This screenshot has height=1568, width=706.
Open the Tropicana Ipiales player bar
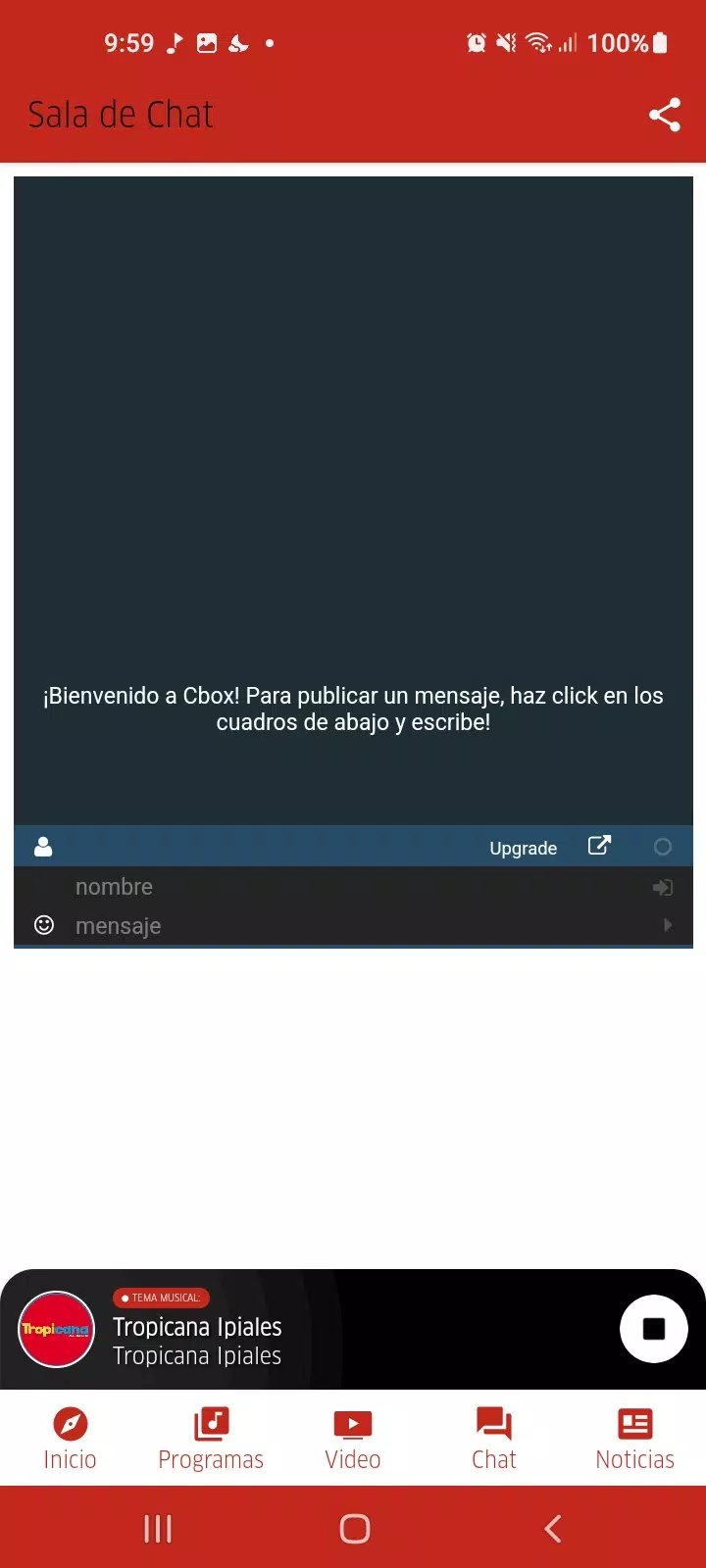pos(294,1330)
